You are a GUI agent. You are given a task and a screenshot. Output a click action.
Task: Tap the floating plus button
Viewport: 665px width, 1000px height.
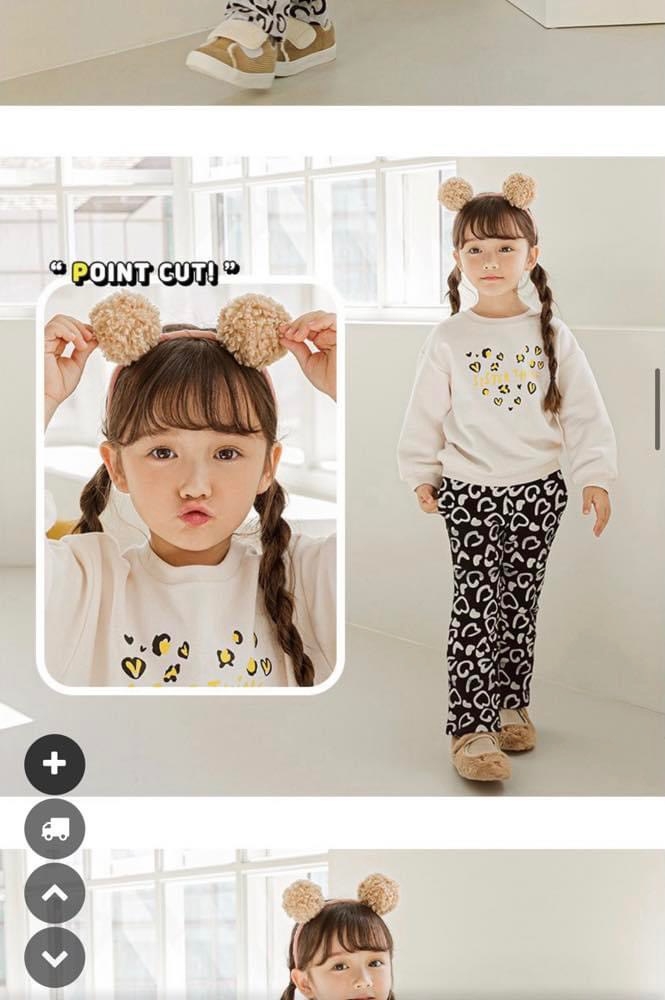pyautogui.click(x=54, y=765)
